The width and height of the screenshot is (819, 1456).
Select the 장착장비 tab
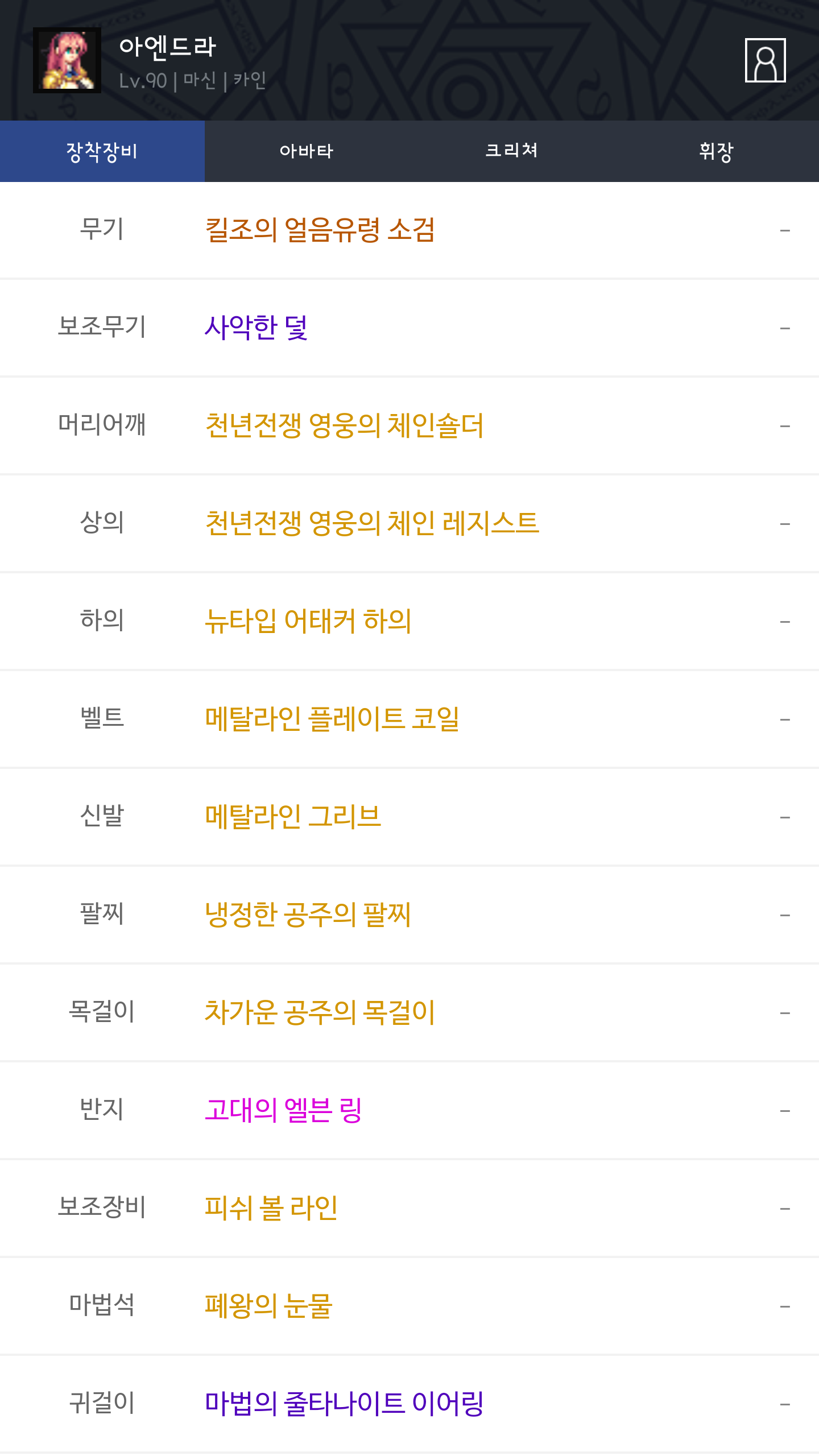click(x=102, y=151)
